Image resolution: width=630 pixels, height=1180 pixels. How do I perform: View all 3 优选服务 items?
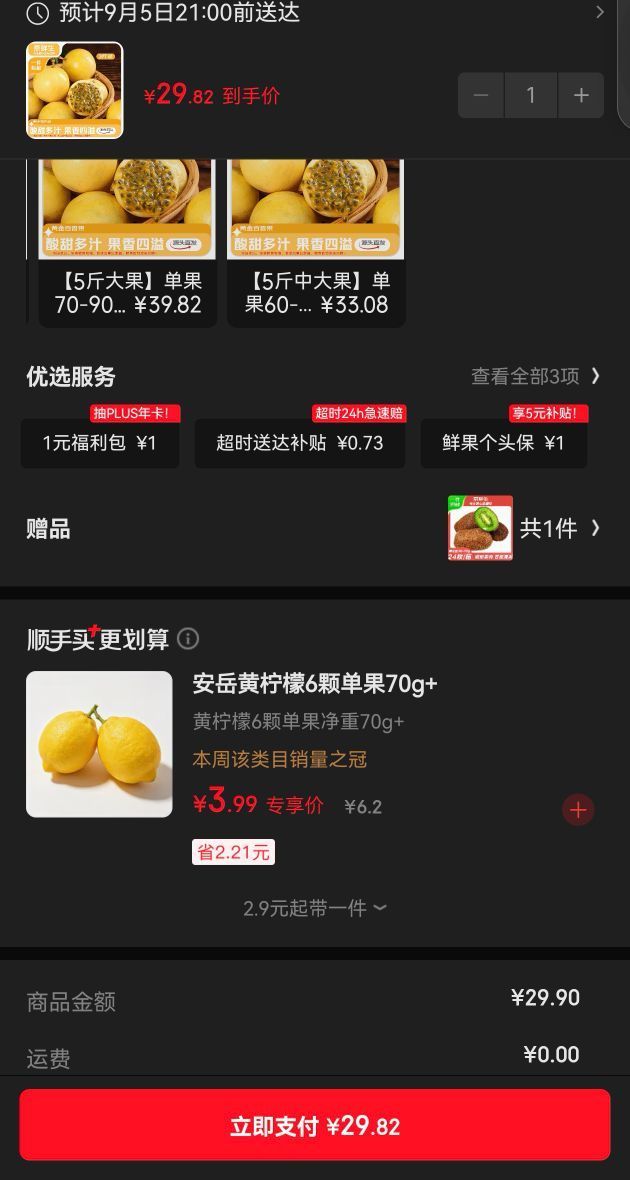(535, 376)
